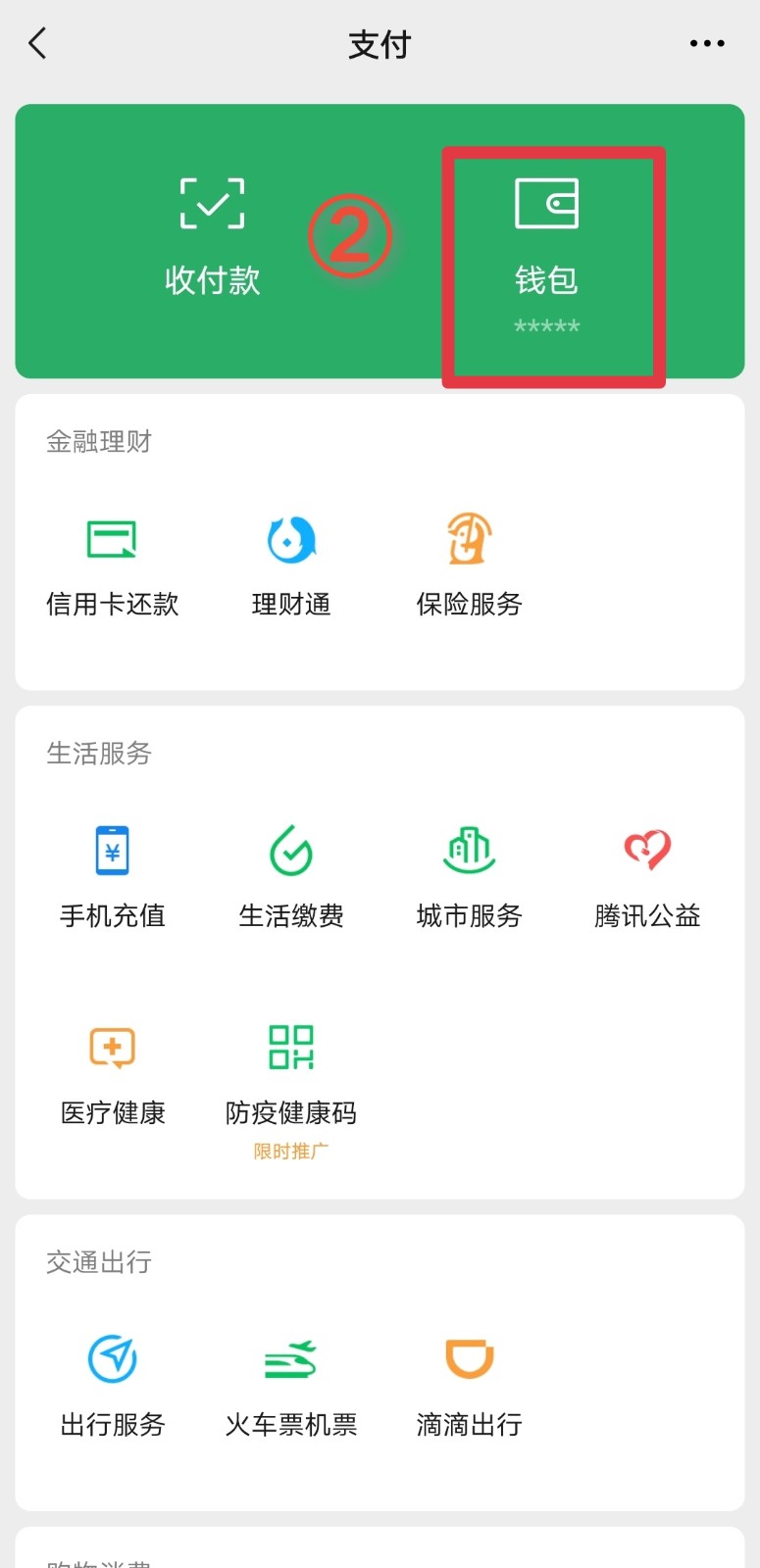Reveal the hidden wallet balance asterisks

click(547, 324)
